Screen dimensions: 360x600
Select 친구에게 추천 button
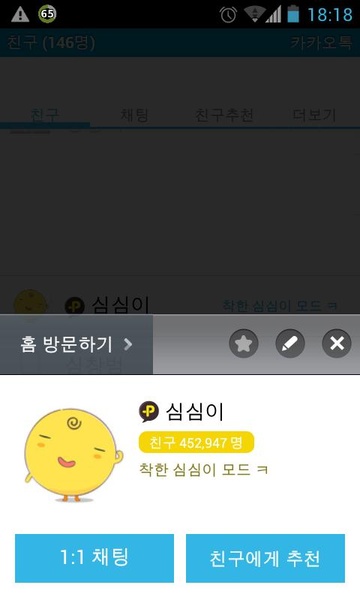[266, 558]
